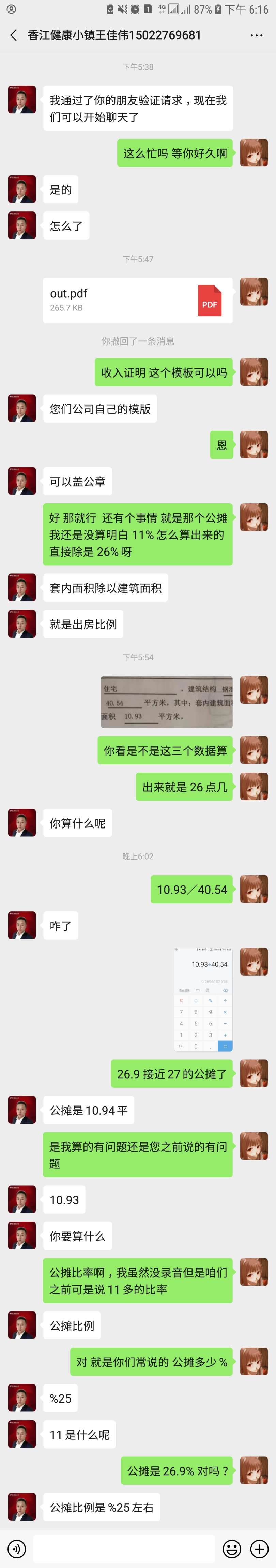Open the plus attachment menu
This screenshot has width=276, height=1568.
click(260, 1548)
